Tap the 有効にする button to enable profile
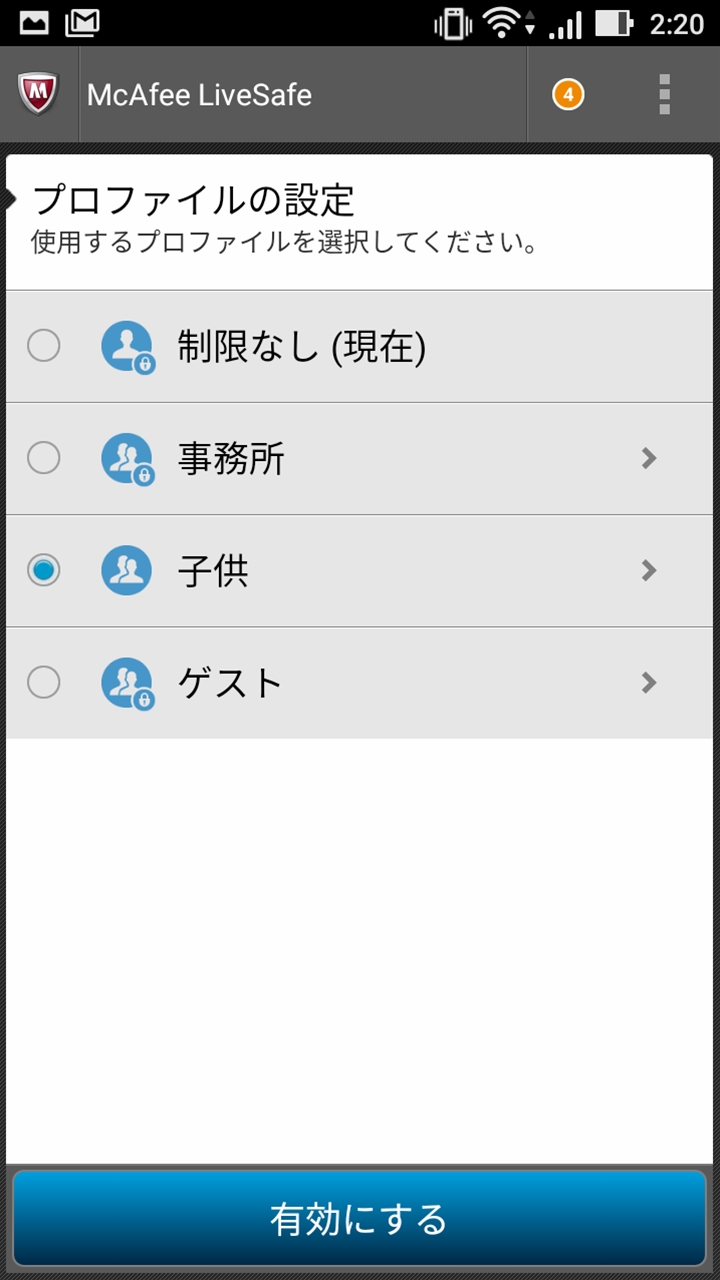 click(x=359, y=1219)
